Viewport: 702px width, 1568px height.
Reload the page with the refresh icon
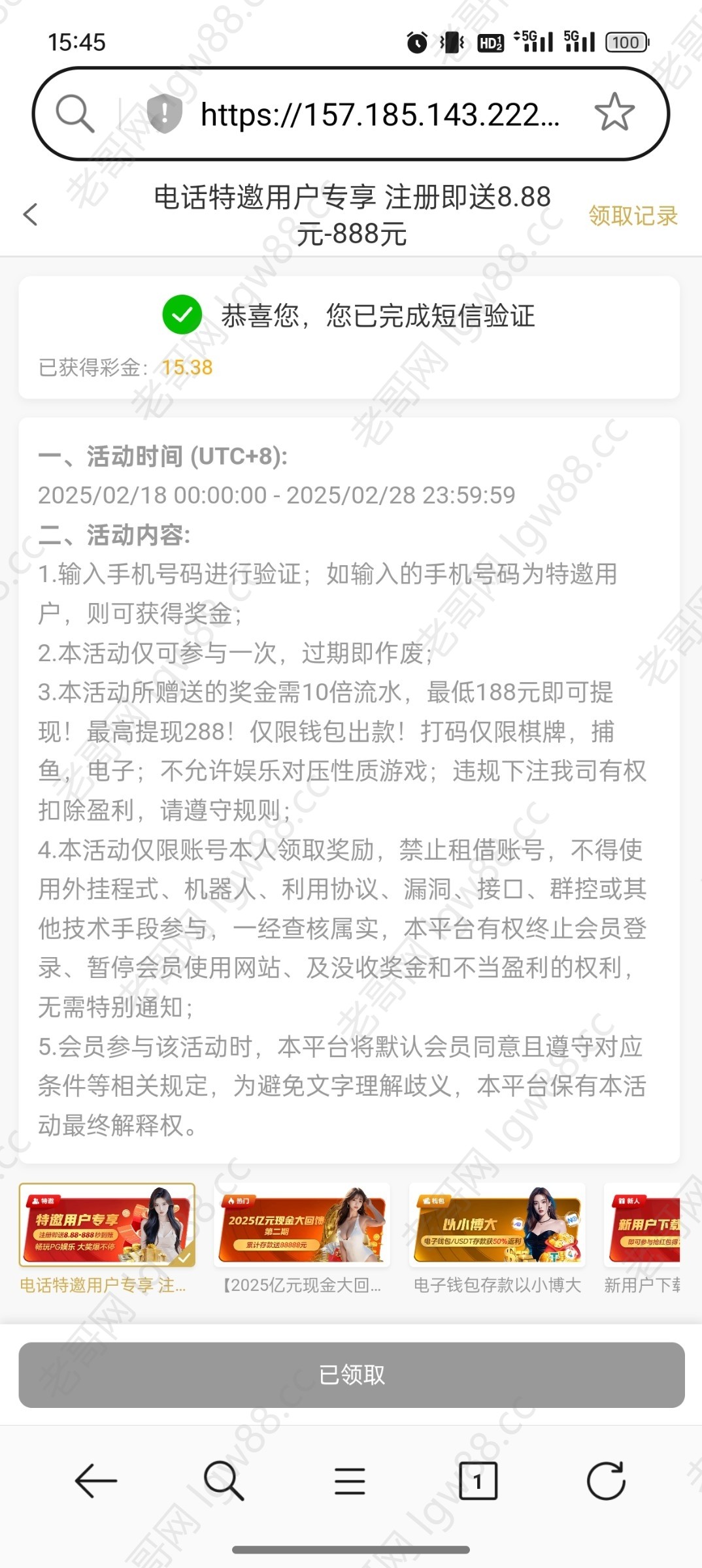[606, 1480]
